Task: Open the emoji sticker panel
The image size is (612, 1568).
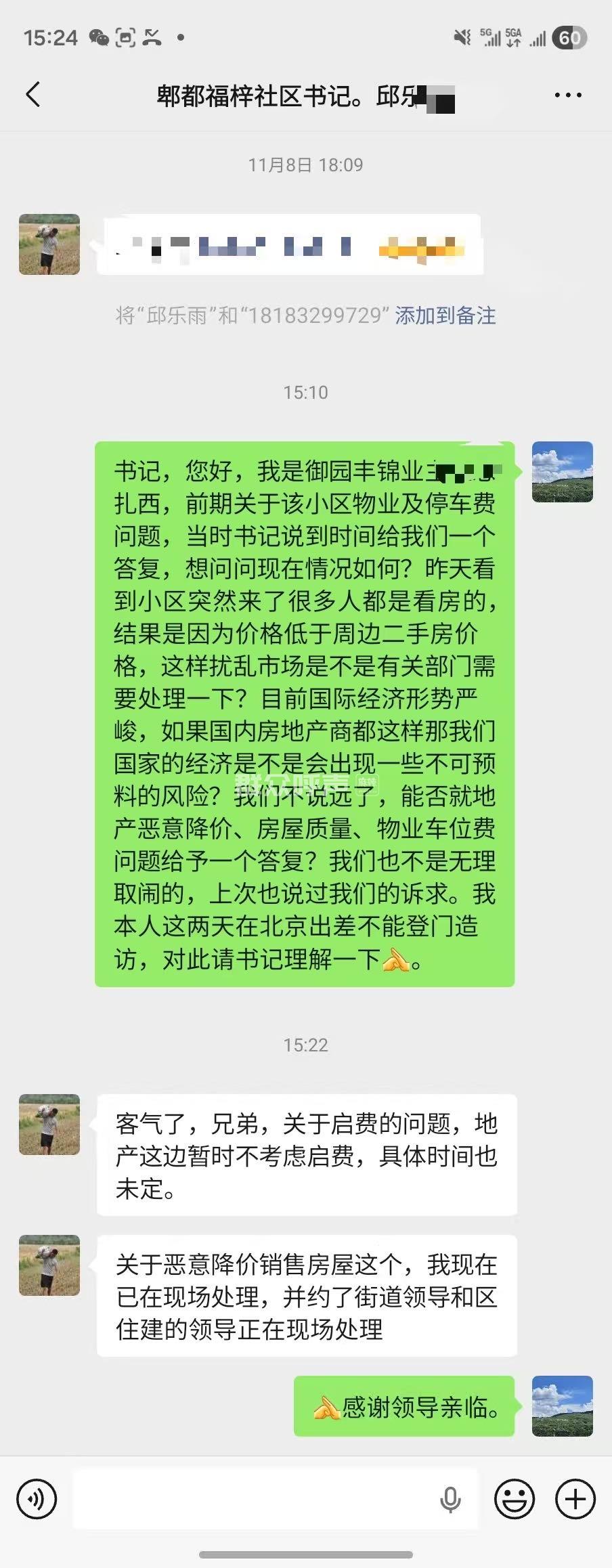Action: [x=514, y=1499]
